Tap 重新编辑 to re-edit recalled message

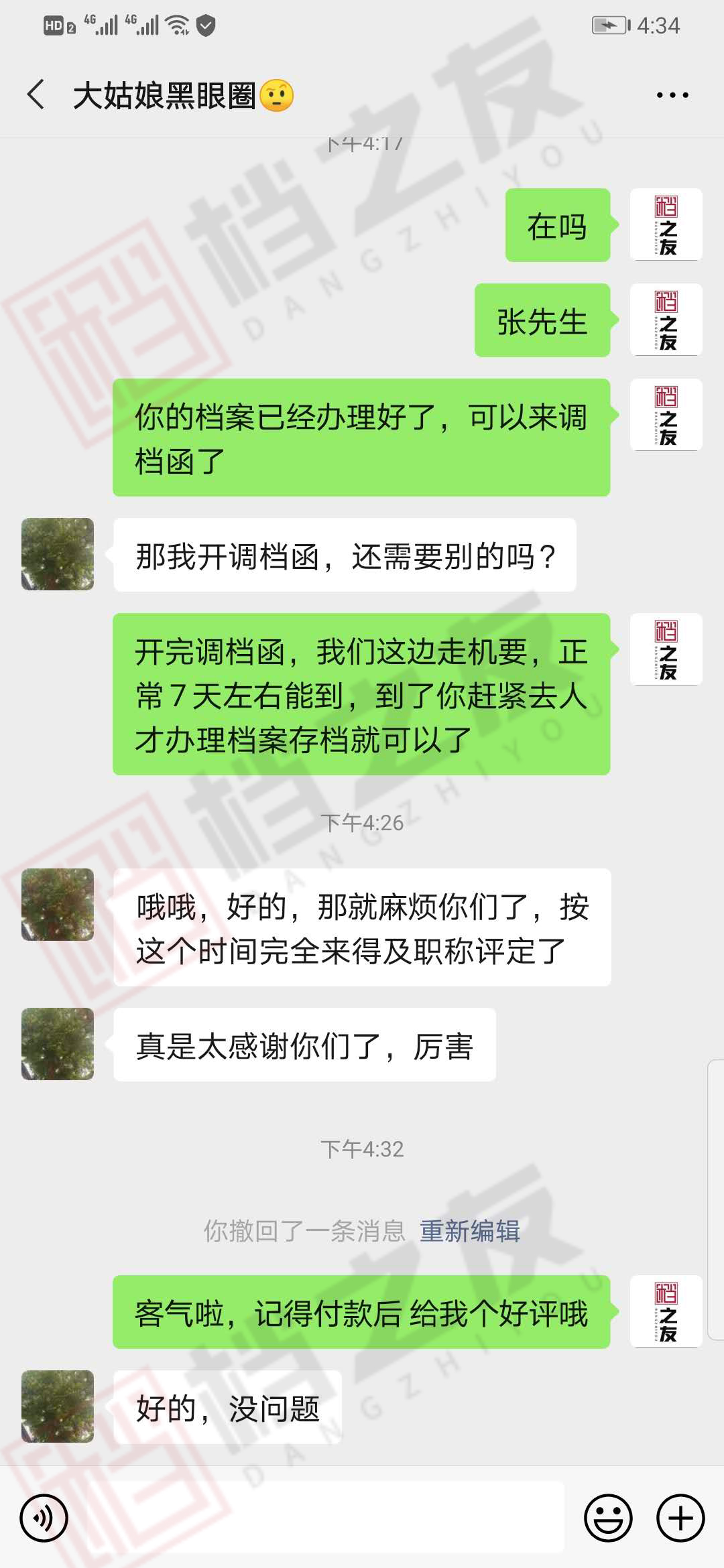(469, 1231)
